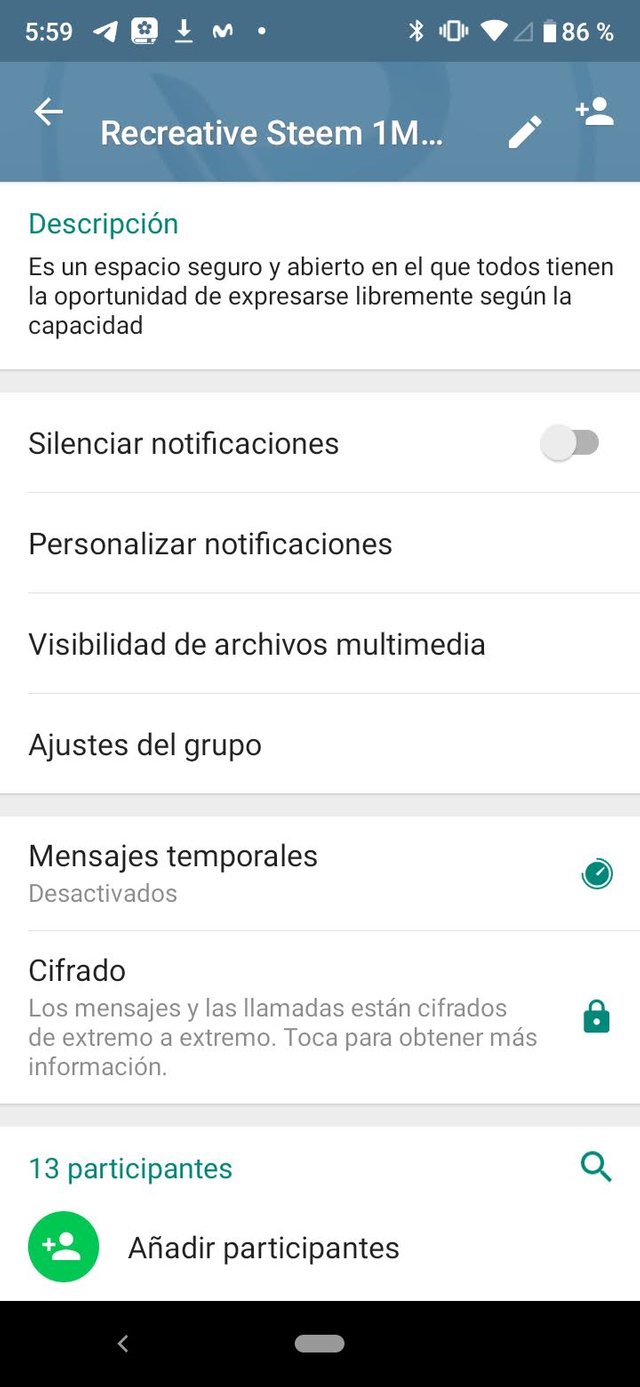Edit the group name with the pencil icon
The image size is (640, 1387).
pos(525,132)
